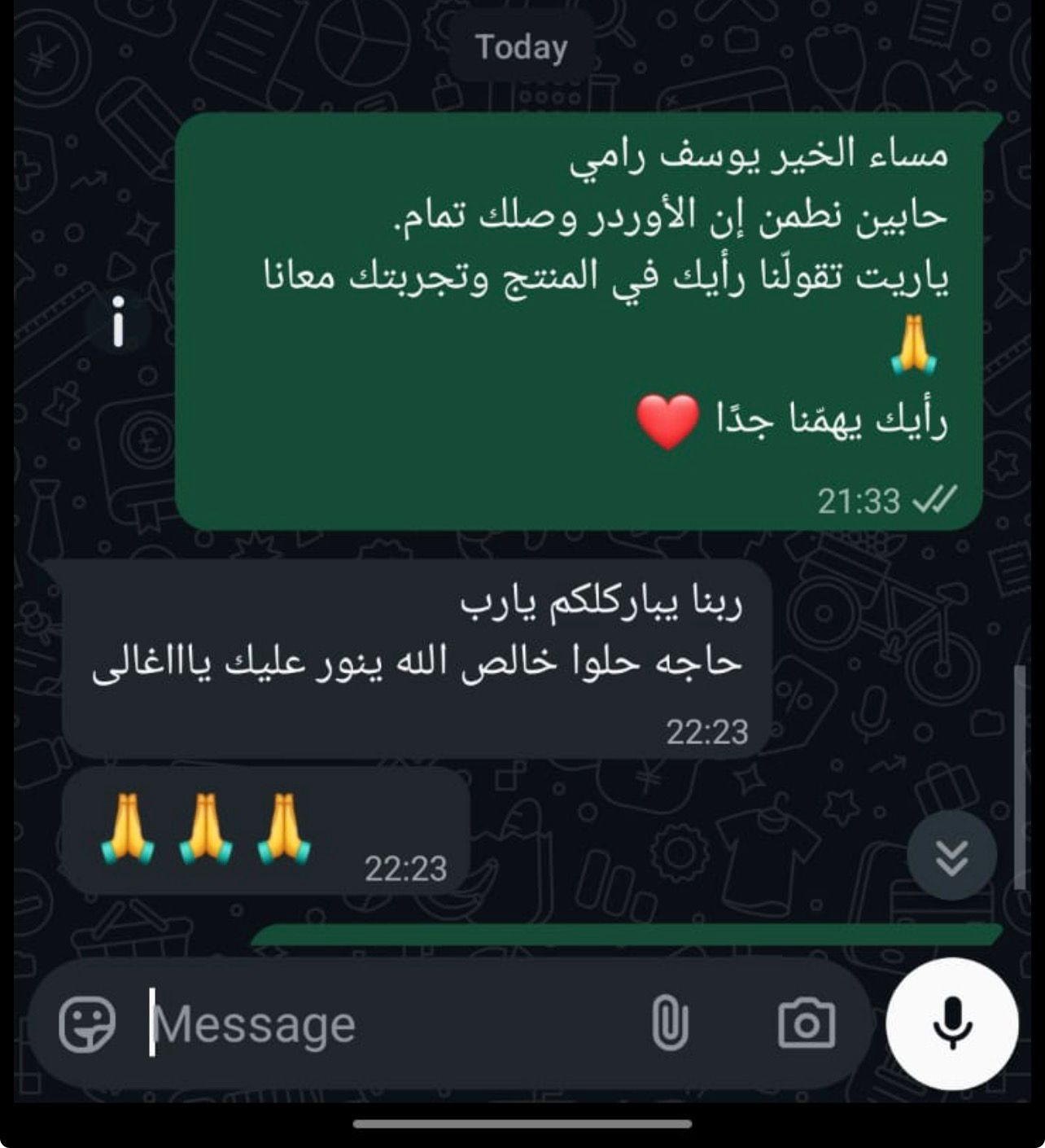Open the camera from the message bar

[x=806, y=1024]
